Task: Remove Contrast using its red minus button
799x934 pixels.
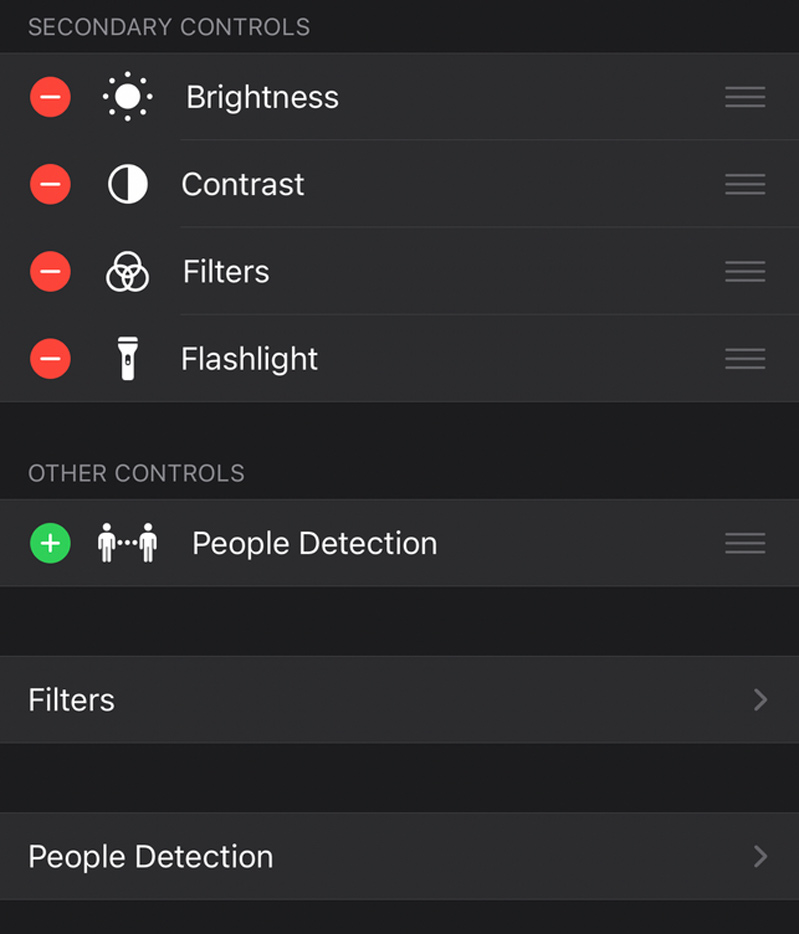Action: click(50, 184)
